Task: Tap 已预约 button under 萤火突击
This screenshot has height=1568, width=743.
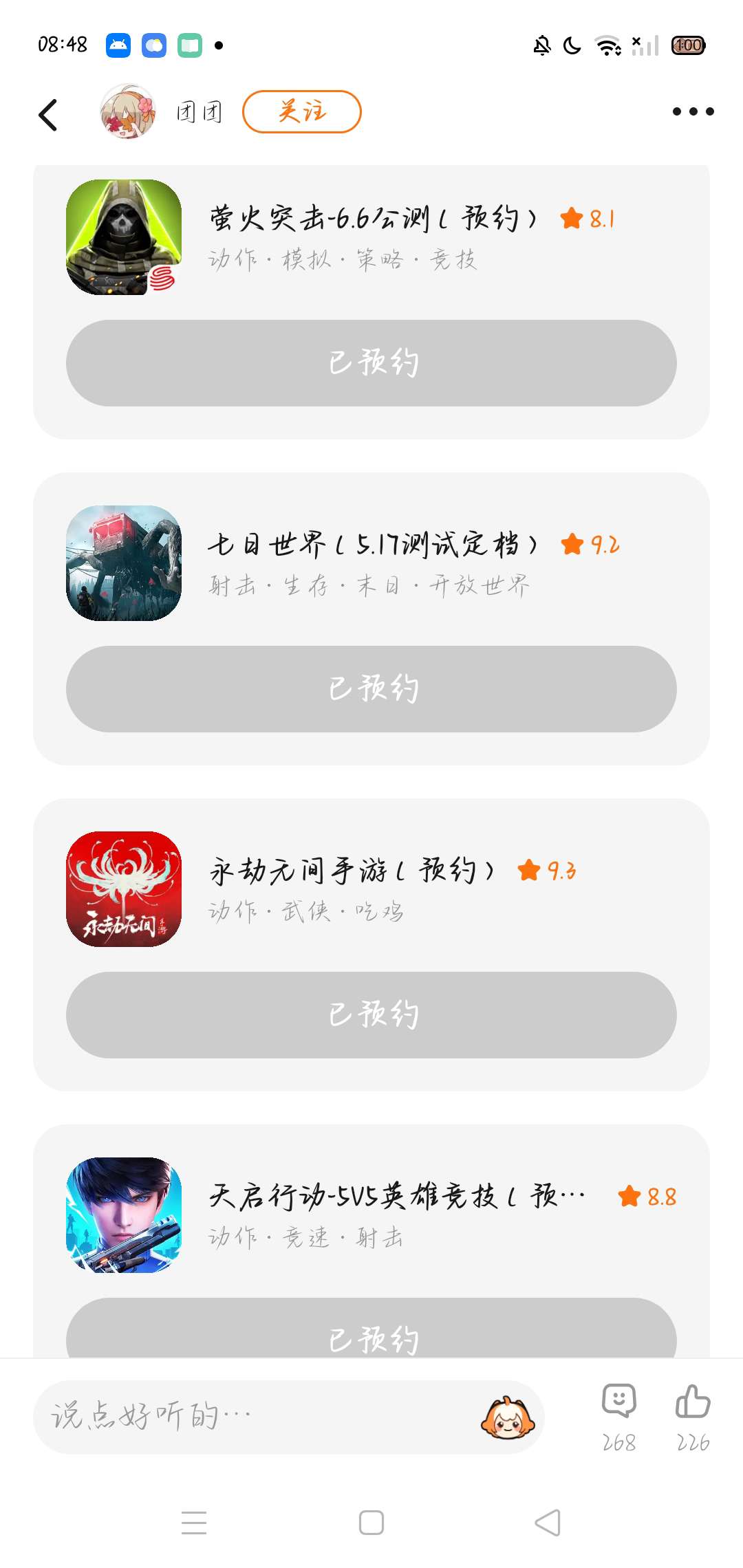Action: pos(371,363)
